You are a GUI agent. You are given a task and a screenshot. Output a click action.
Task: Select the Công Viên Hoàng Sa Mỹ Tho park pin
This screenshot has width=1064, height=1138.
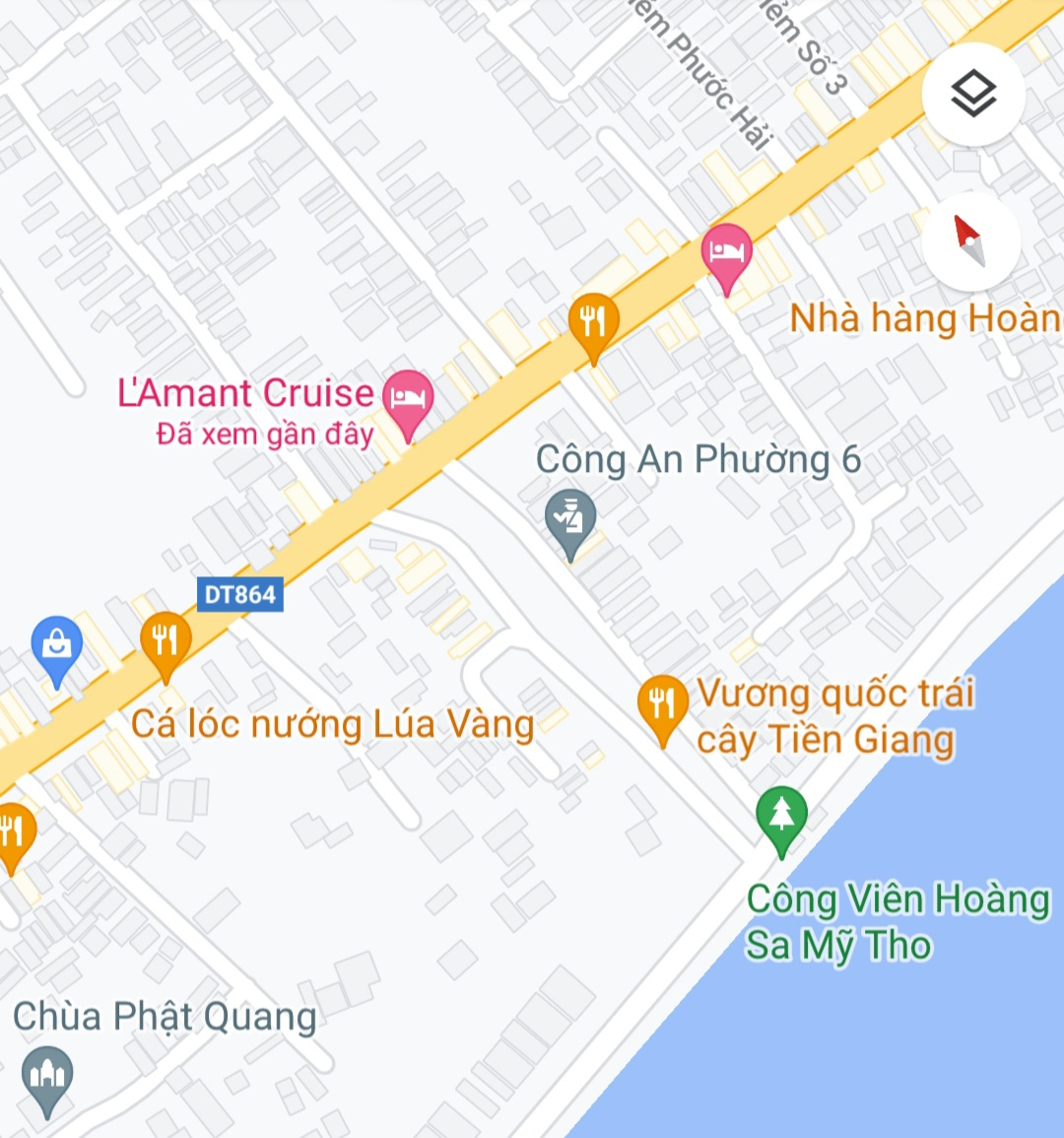[781, 817]
